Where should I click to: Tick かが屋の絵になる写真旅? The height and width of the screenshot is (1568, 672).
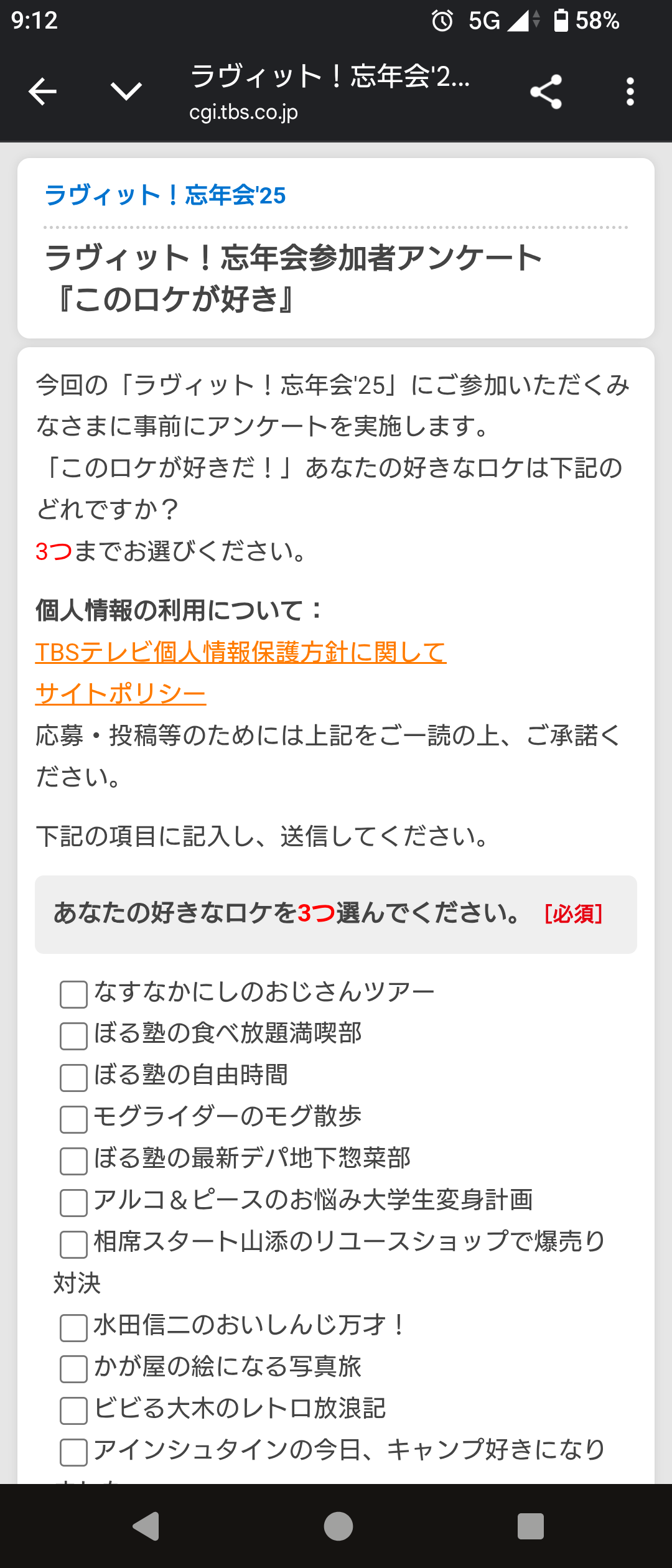[x=73, y=1370]
